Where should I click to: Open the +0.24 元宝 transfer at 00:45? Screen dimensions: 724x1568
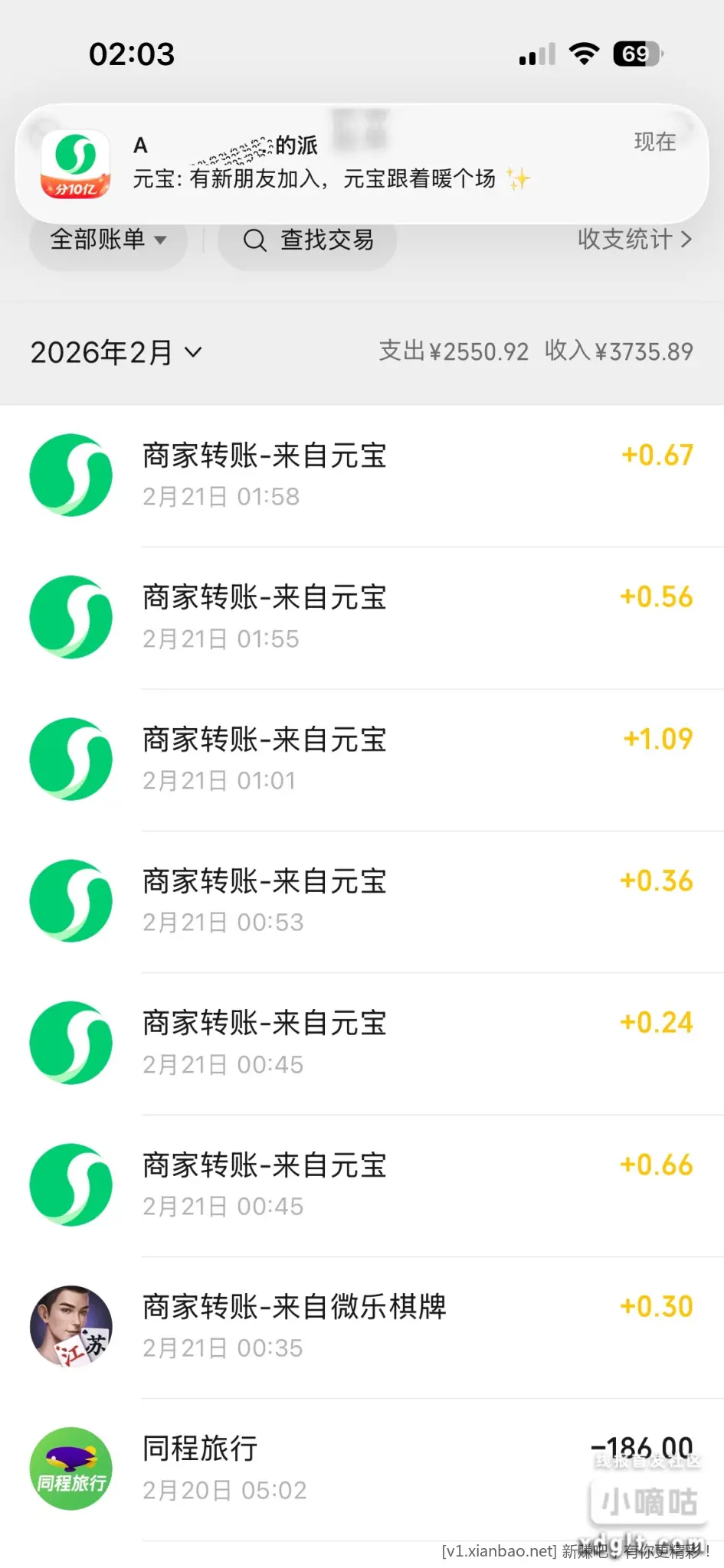(362, 1043)
